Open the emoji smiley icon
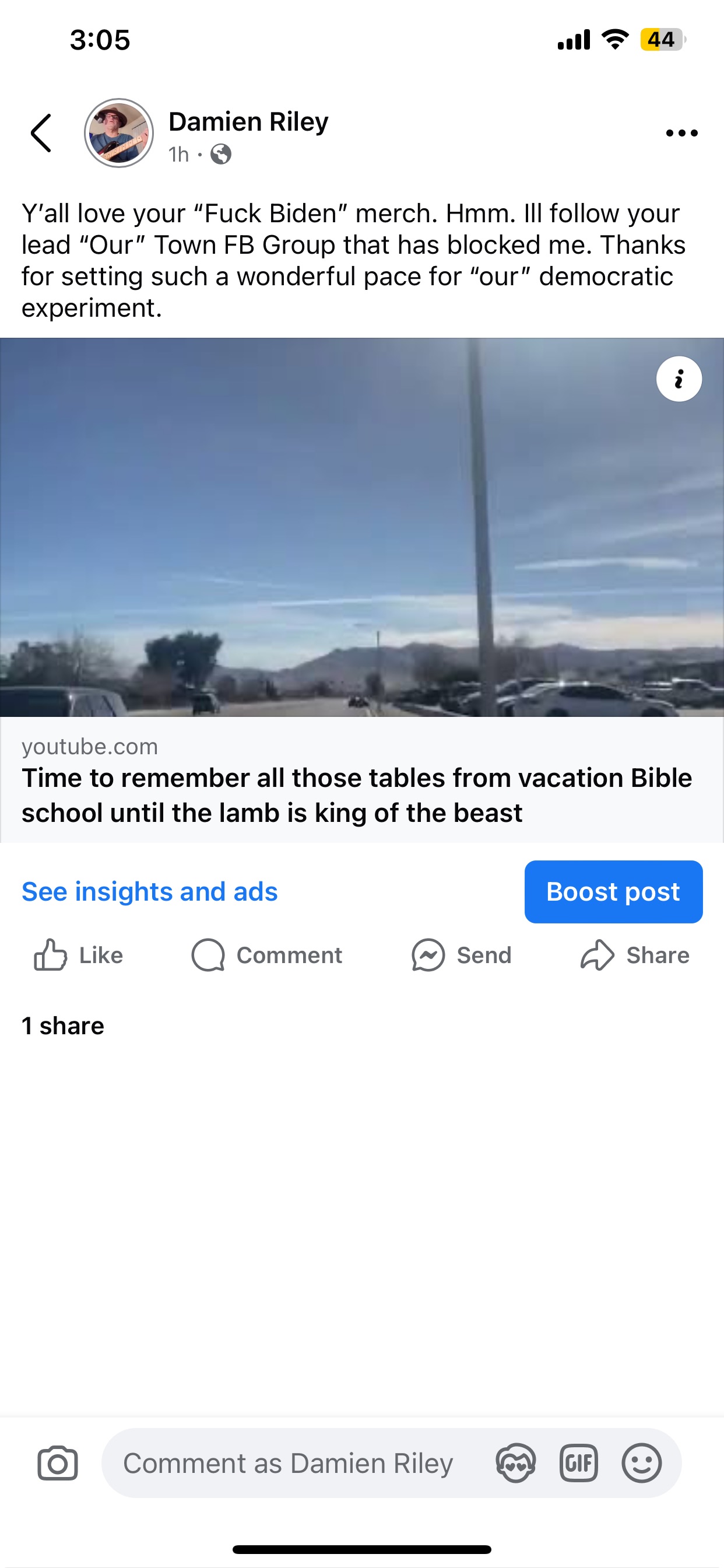This screenshot has height=1568, width=724. pyautogui.click(x=642, y=1464)
